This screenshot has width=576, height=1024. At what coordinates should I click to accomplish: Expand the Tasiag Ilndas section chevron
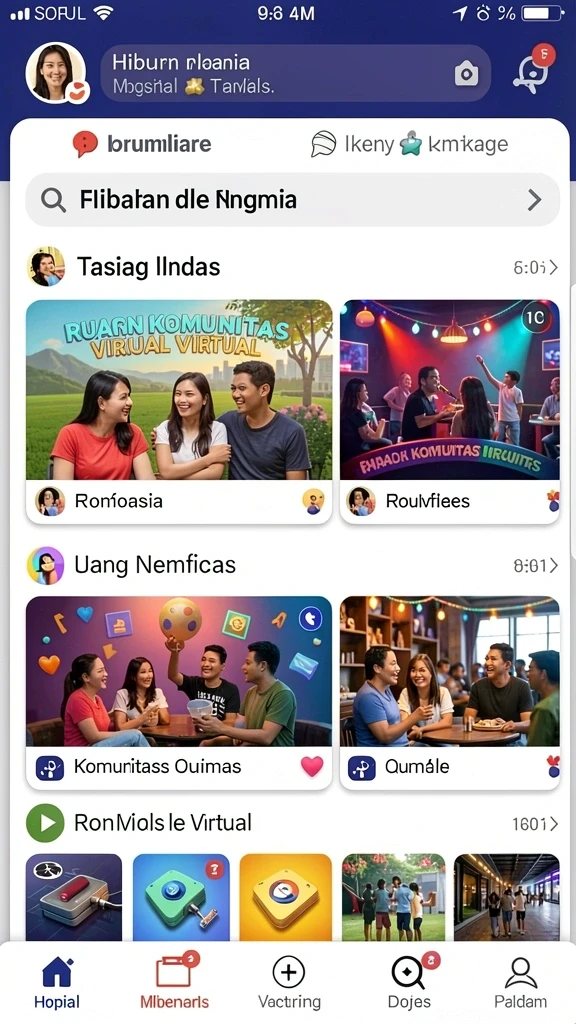[x=553, y=267]
